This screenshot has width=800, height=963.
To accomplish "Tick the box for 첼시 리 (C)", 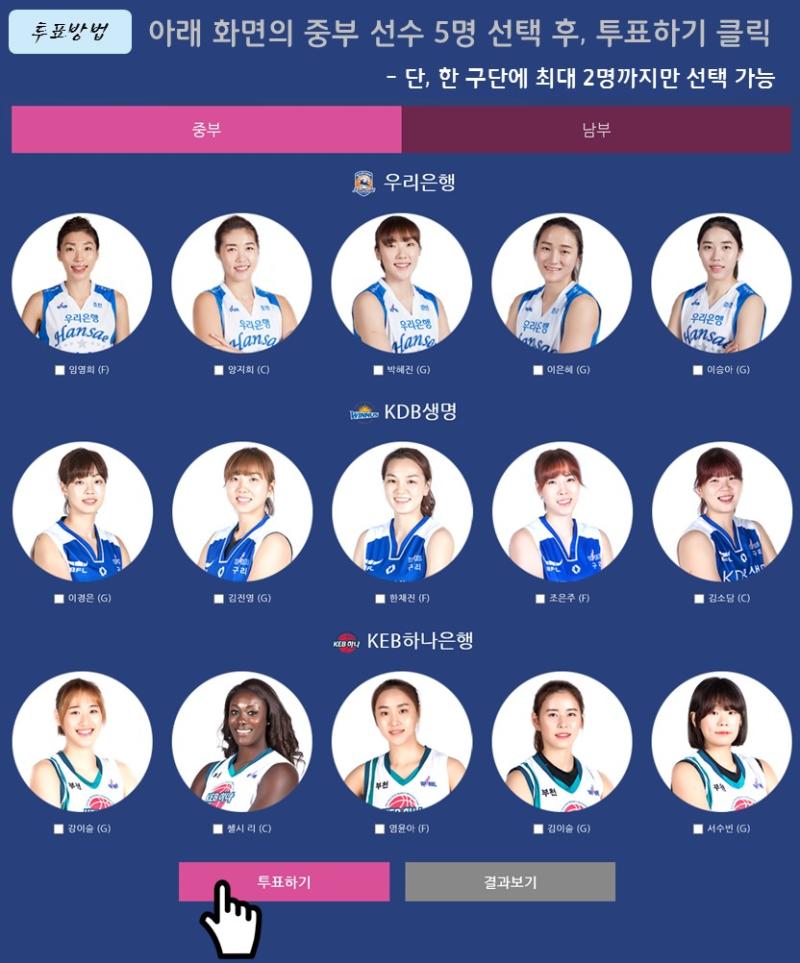I will pyautogui.click(x=219, y=829).
